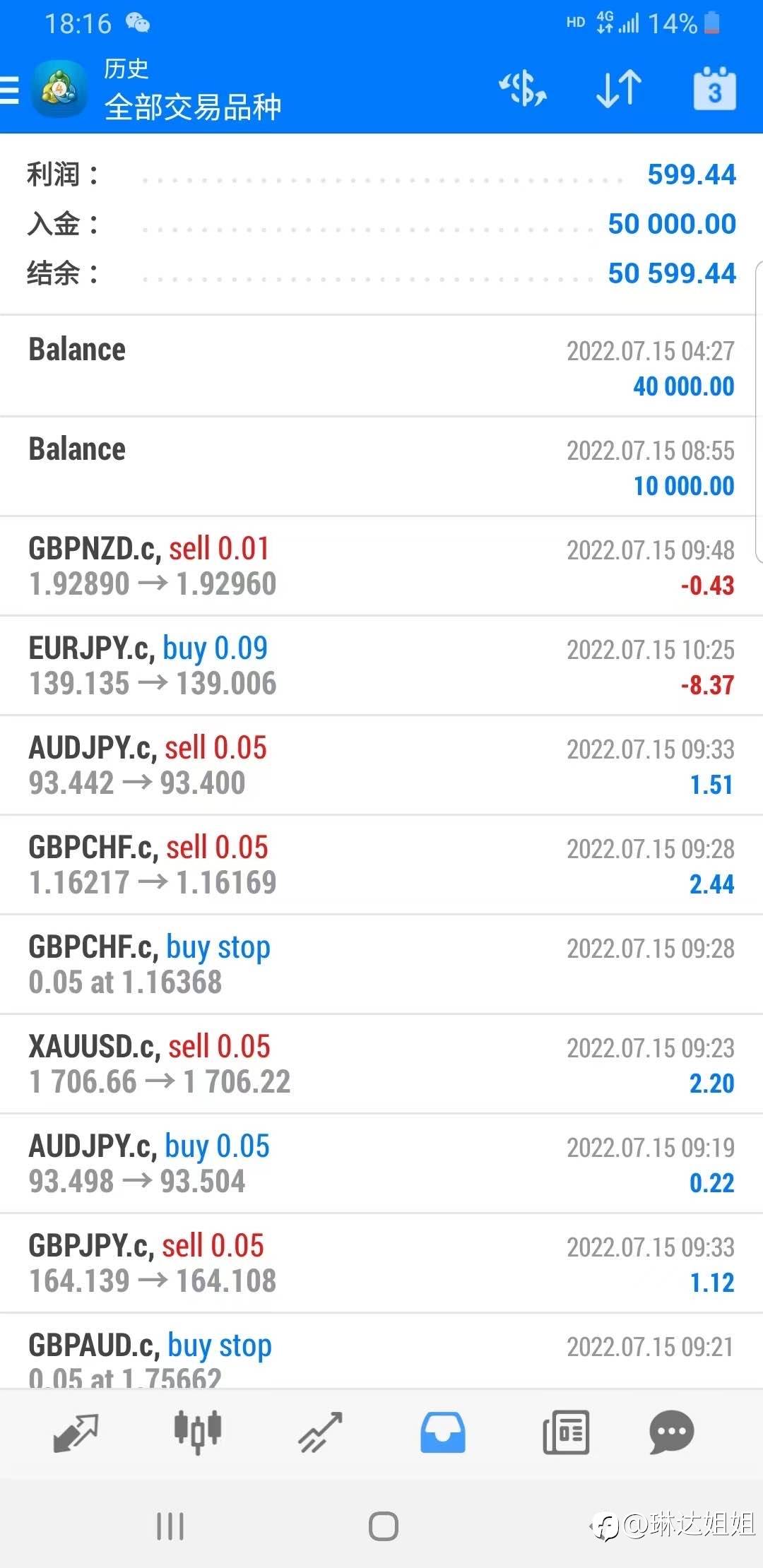The height and width of the screenshot is (1568, 763).
Task: Switch to the Quotes tab
Action: click(x=76, y=1432)
